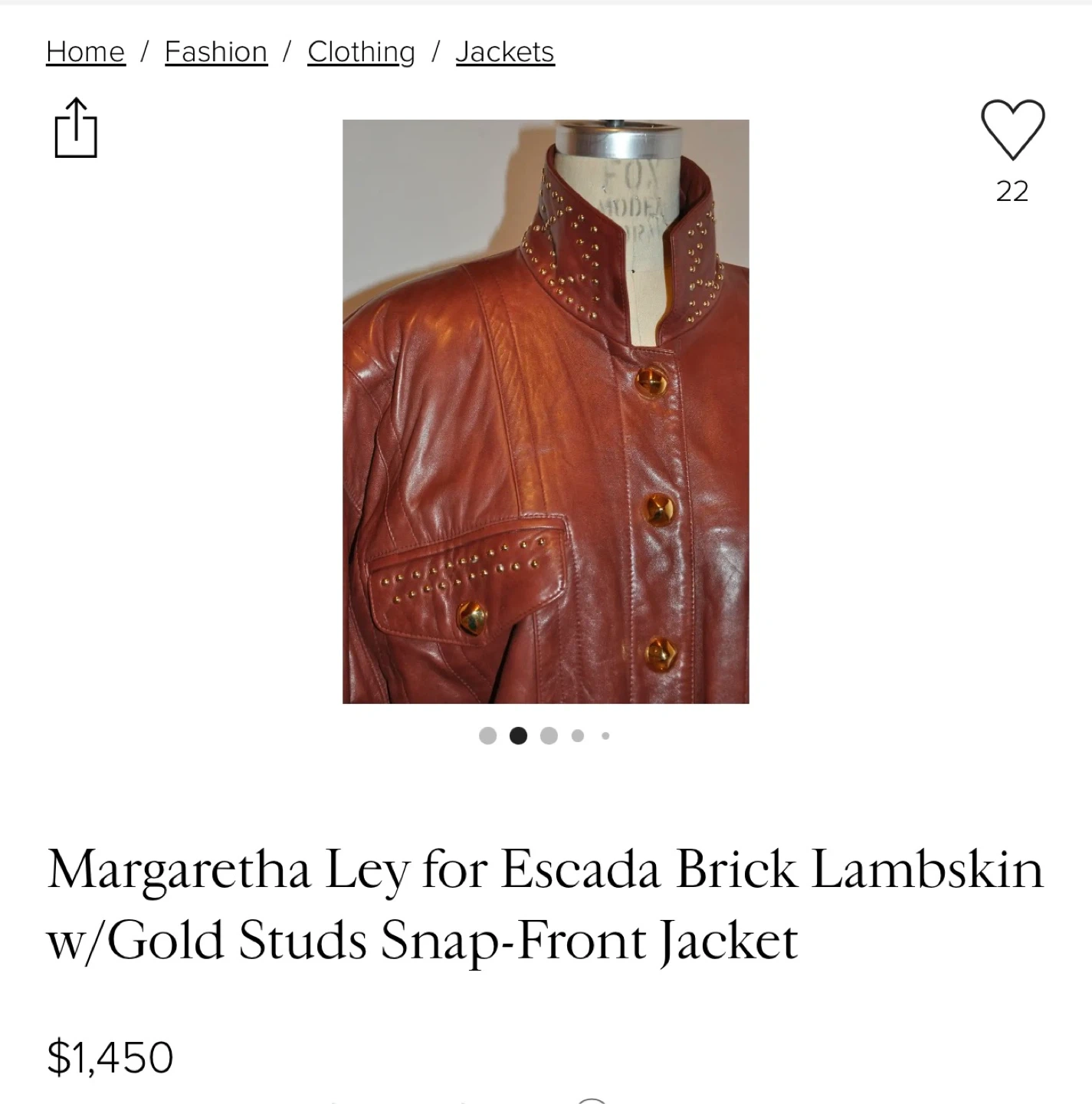1092x1104 pixels.
Task: Jump to the third photo indicator dot
Action: pos(549,736)
